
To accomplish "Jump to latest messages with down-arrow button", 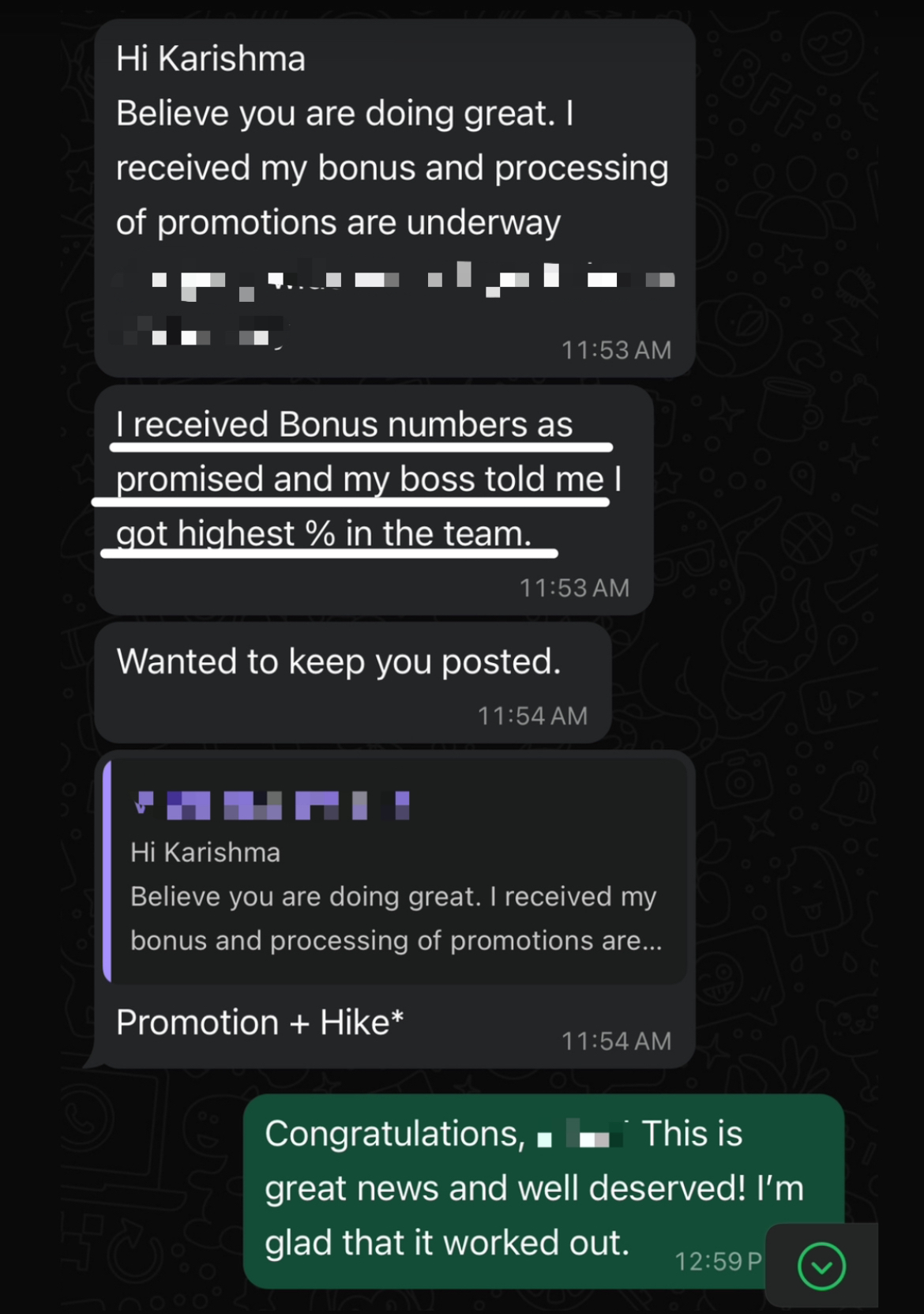I will (821, 1266).
